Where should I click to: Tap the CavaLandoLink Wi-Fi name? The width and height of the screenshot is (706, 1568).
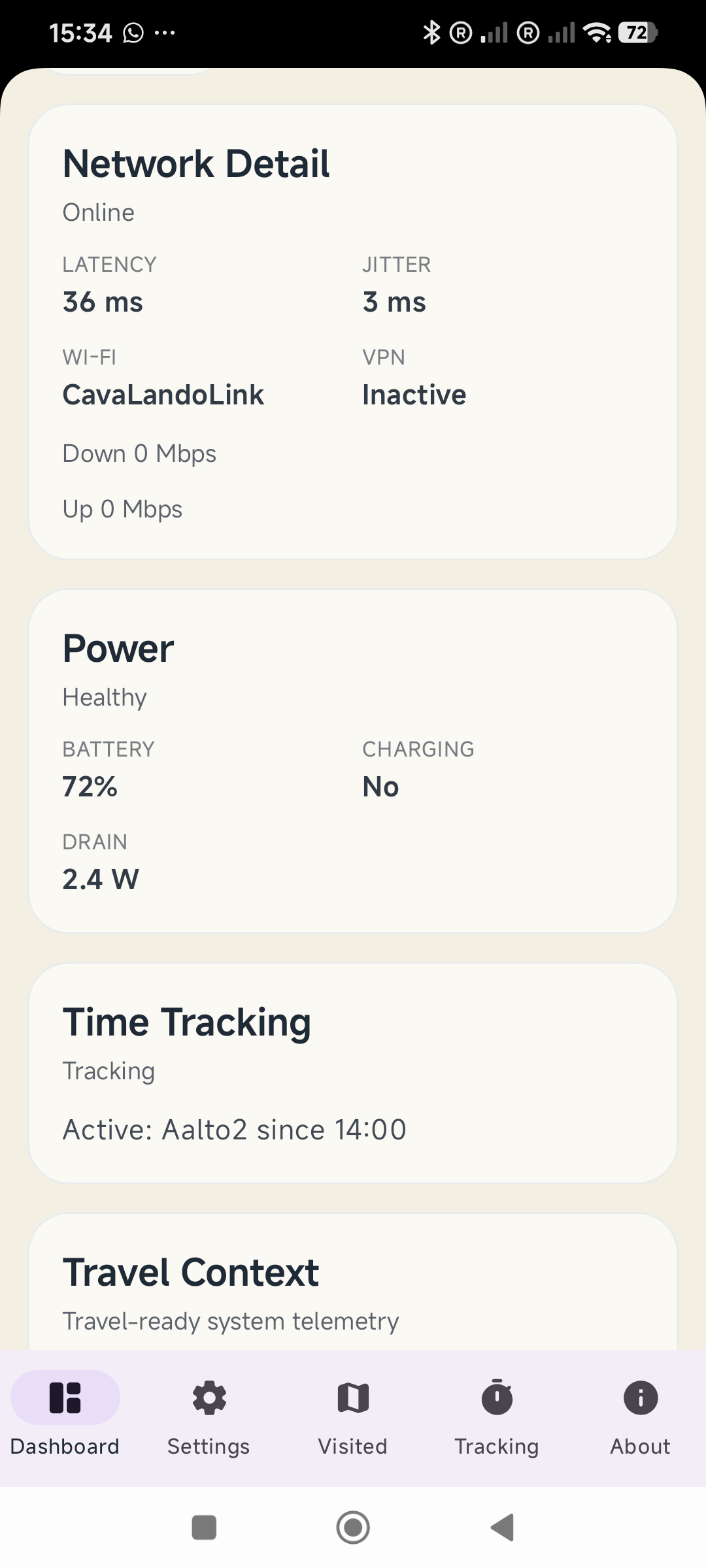click(163, 394)
